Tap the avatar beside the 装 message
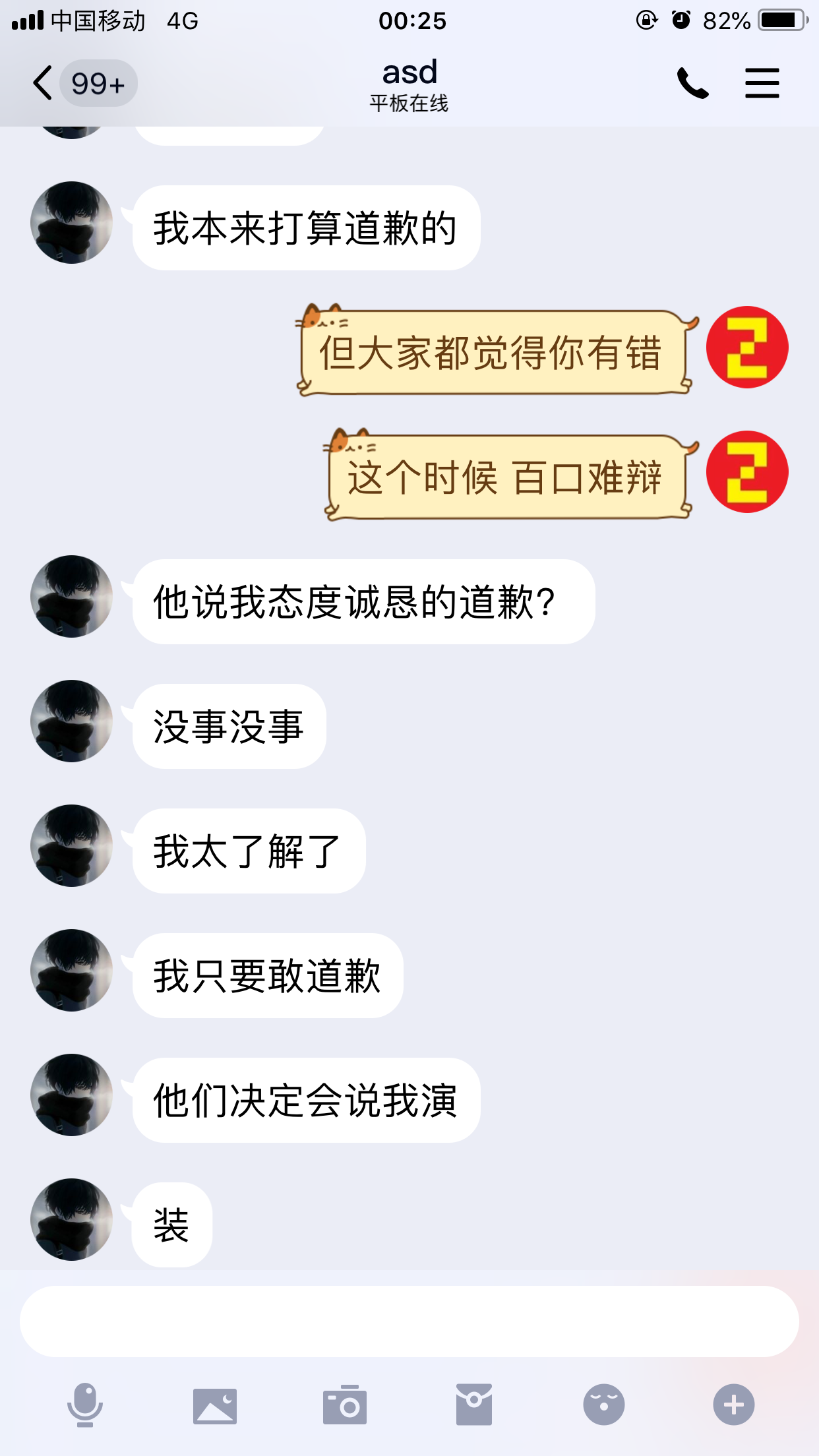The image size is (819, 1456). coord(71,1219)
